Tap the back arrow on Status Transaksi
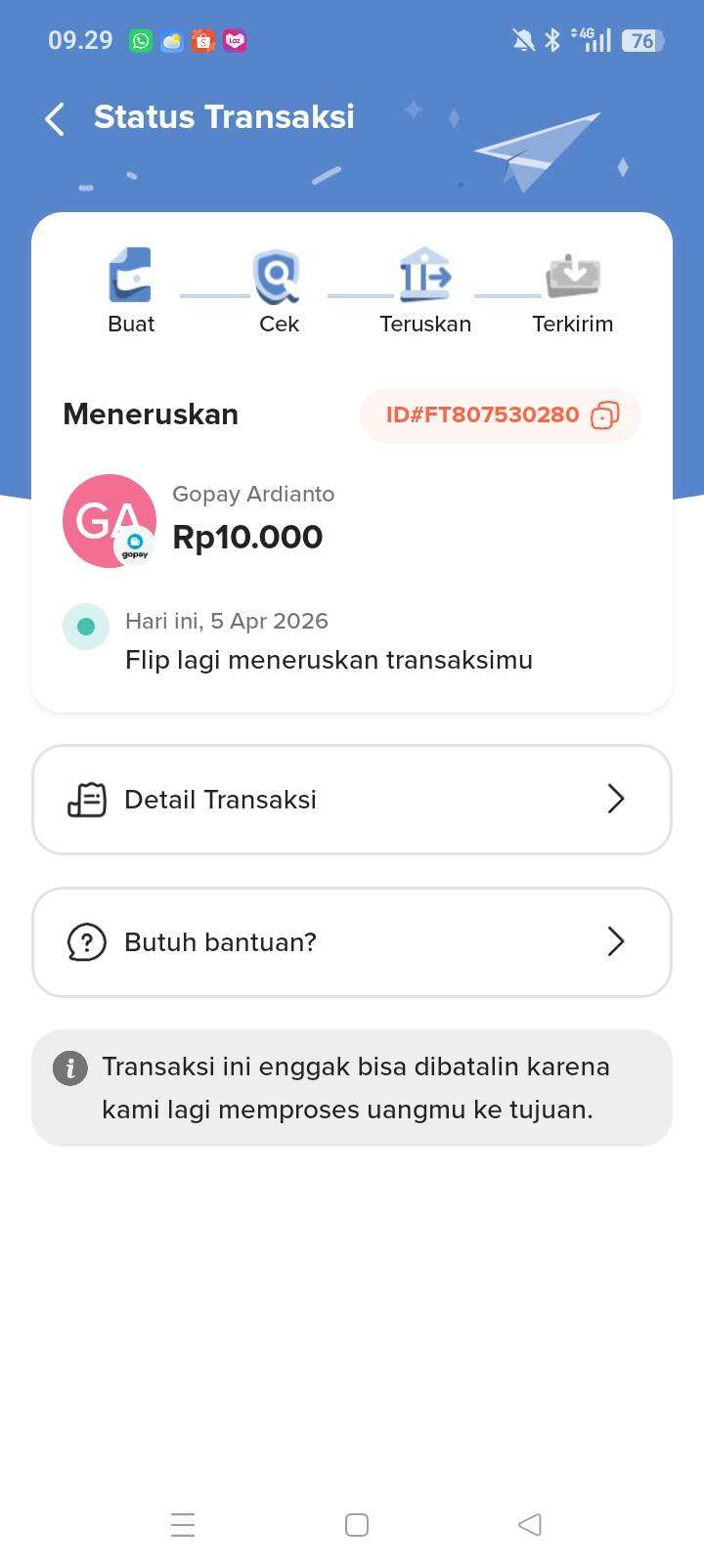 [x=54, y=118]
